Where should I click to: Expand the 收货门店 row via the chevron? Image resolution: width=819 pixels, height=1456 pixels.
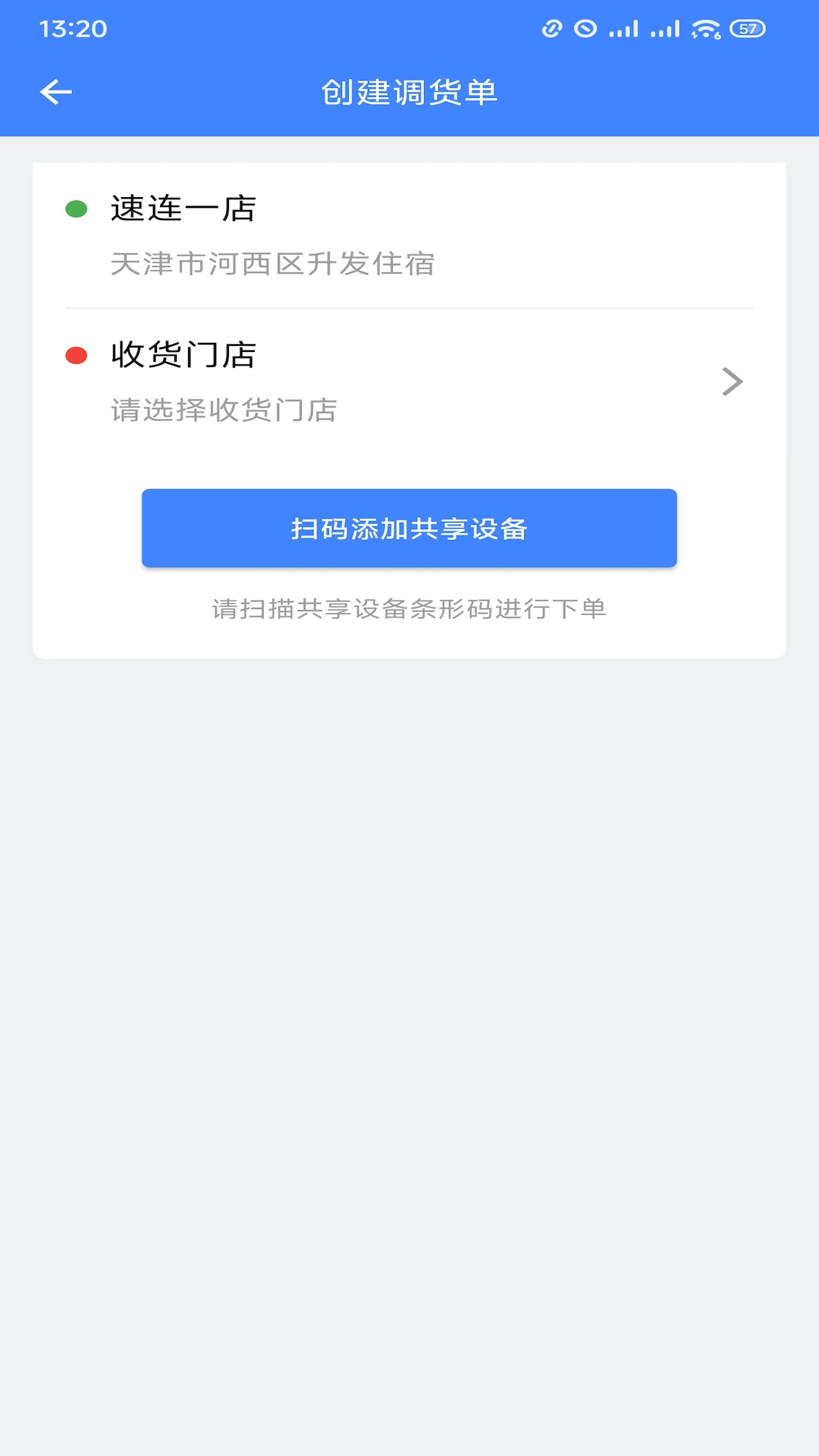(733, 382)
